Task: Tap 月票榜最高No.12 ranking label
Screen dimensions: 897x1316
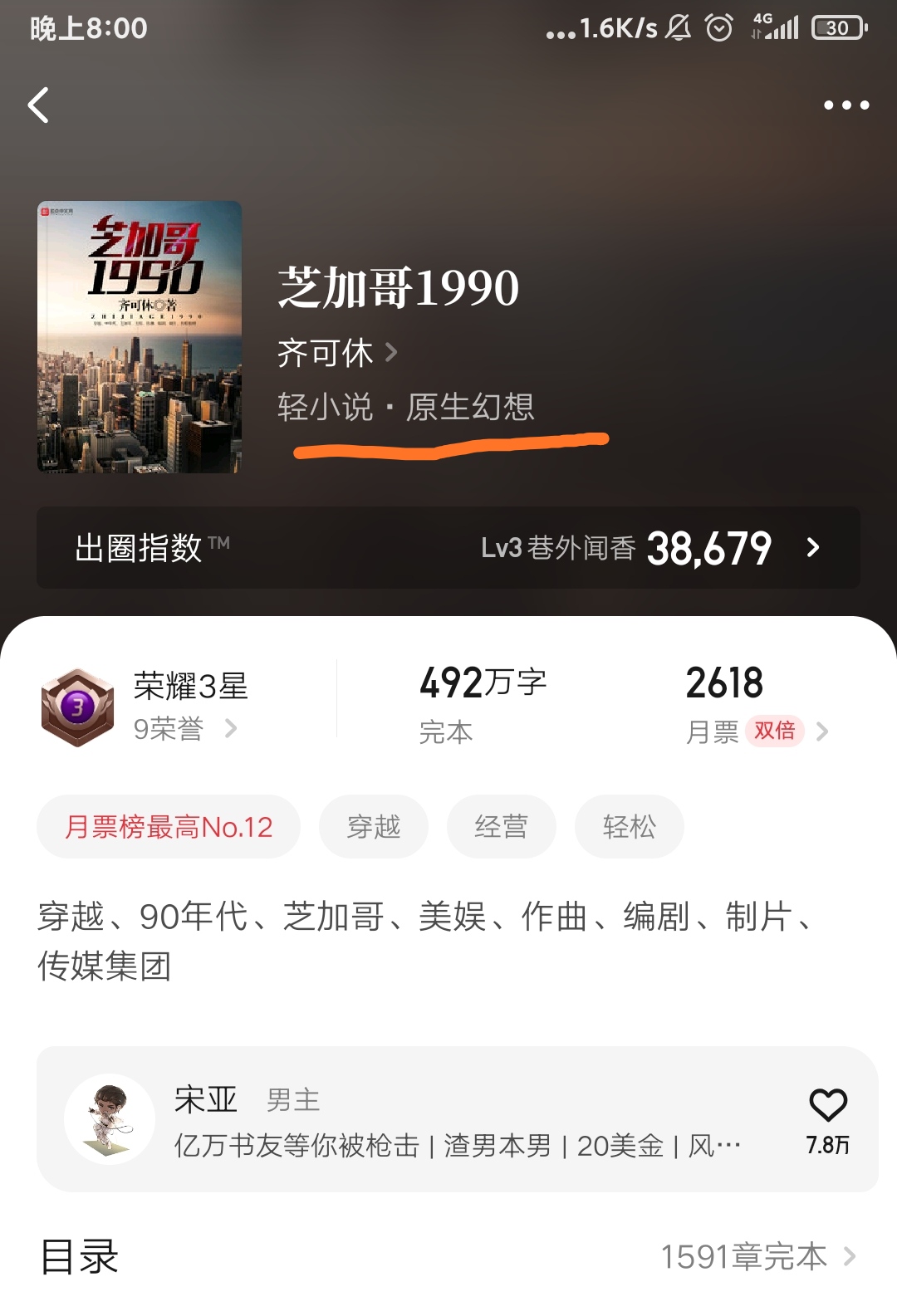Action: click(168, 825)
